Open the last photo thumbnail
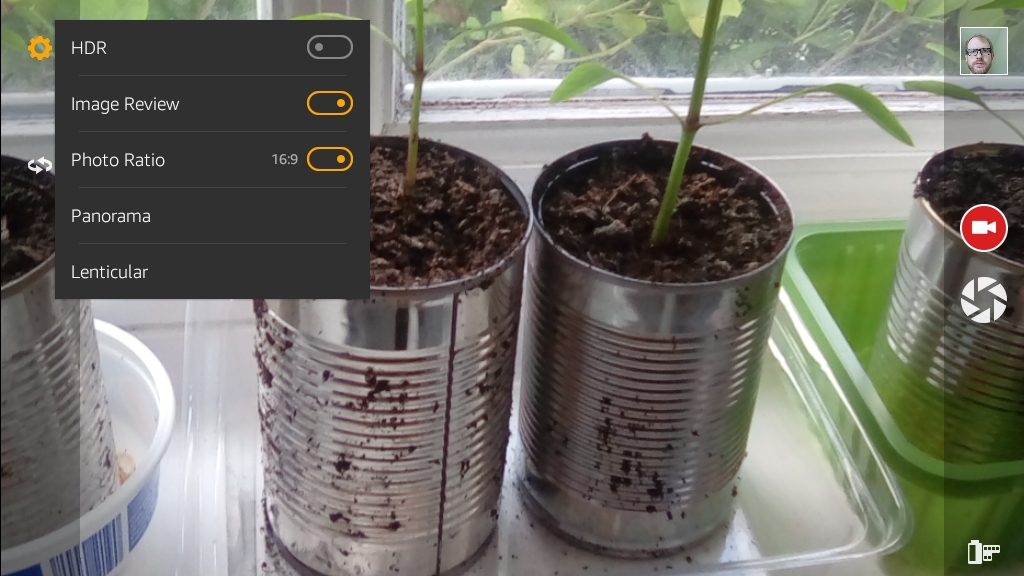The height and width of the screenshot is (576, 1024). pyautogui.click(x=984, y=51)
